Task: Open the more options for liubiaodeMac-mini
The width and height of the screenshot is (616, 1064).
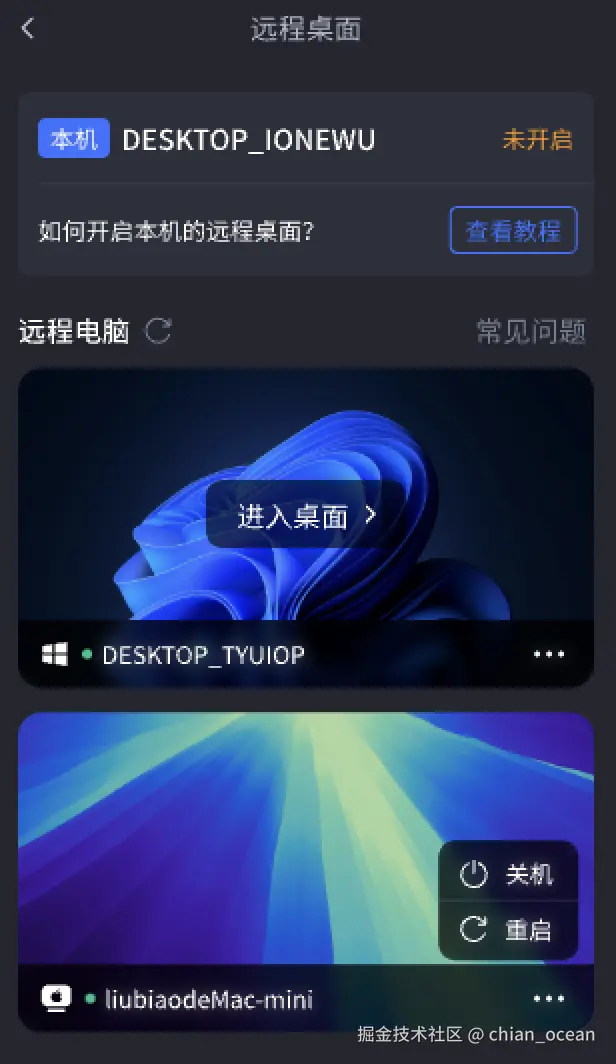Action: [549, 999]
